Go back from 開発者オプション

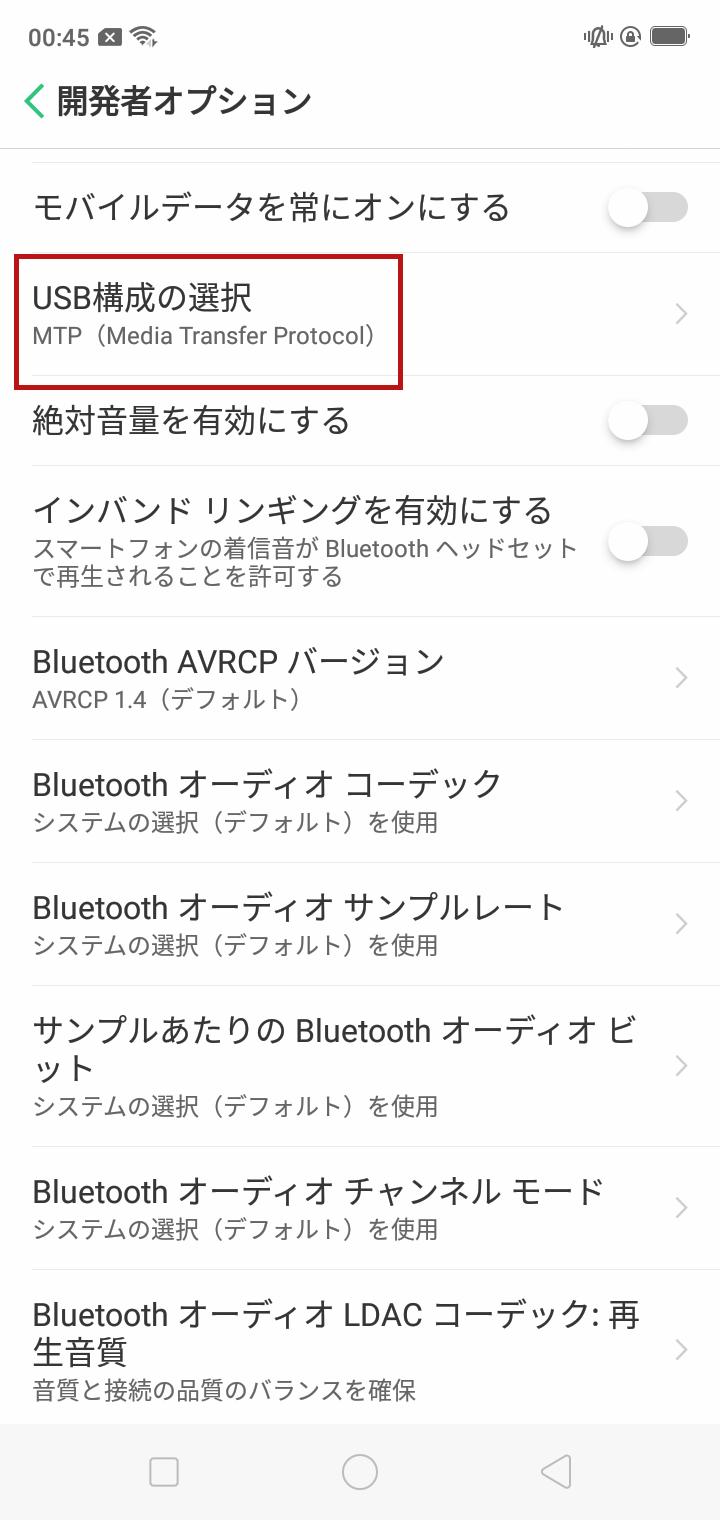pyautogui.click(x=36, y=101)
